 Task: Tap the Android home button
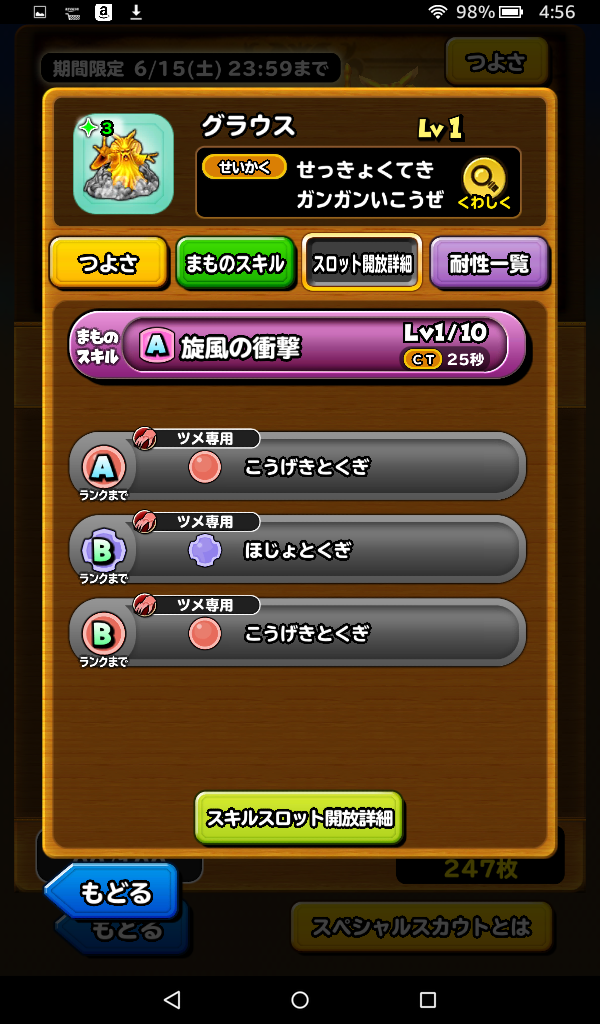(300, 1000)
